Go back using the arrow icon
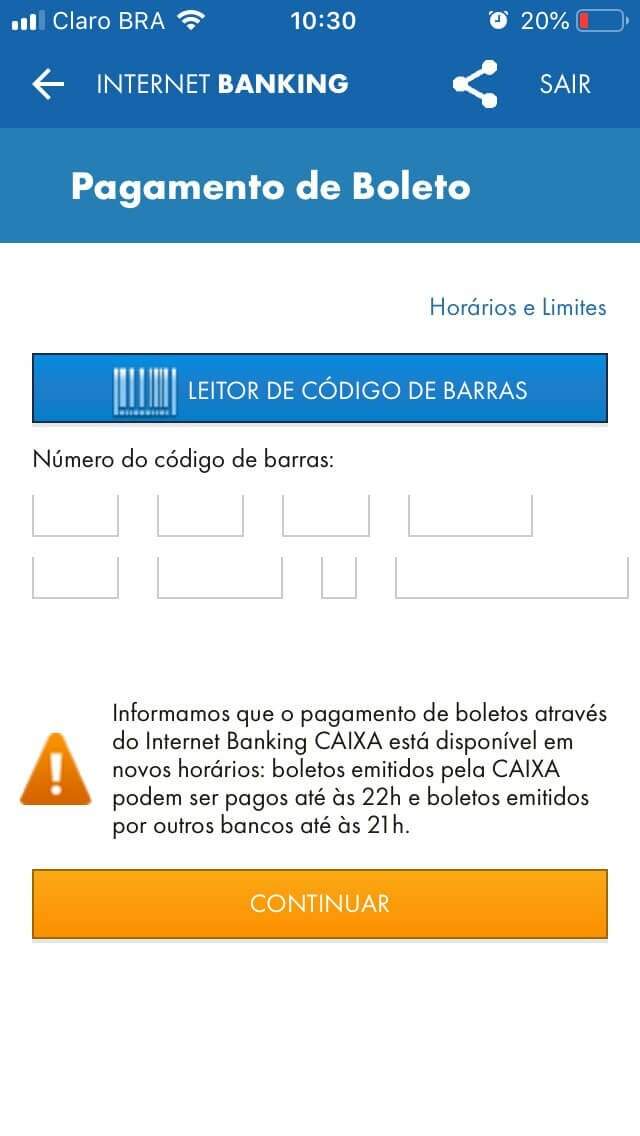 pos(48,85)
